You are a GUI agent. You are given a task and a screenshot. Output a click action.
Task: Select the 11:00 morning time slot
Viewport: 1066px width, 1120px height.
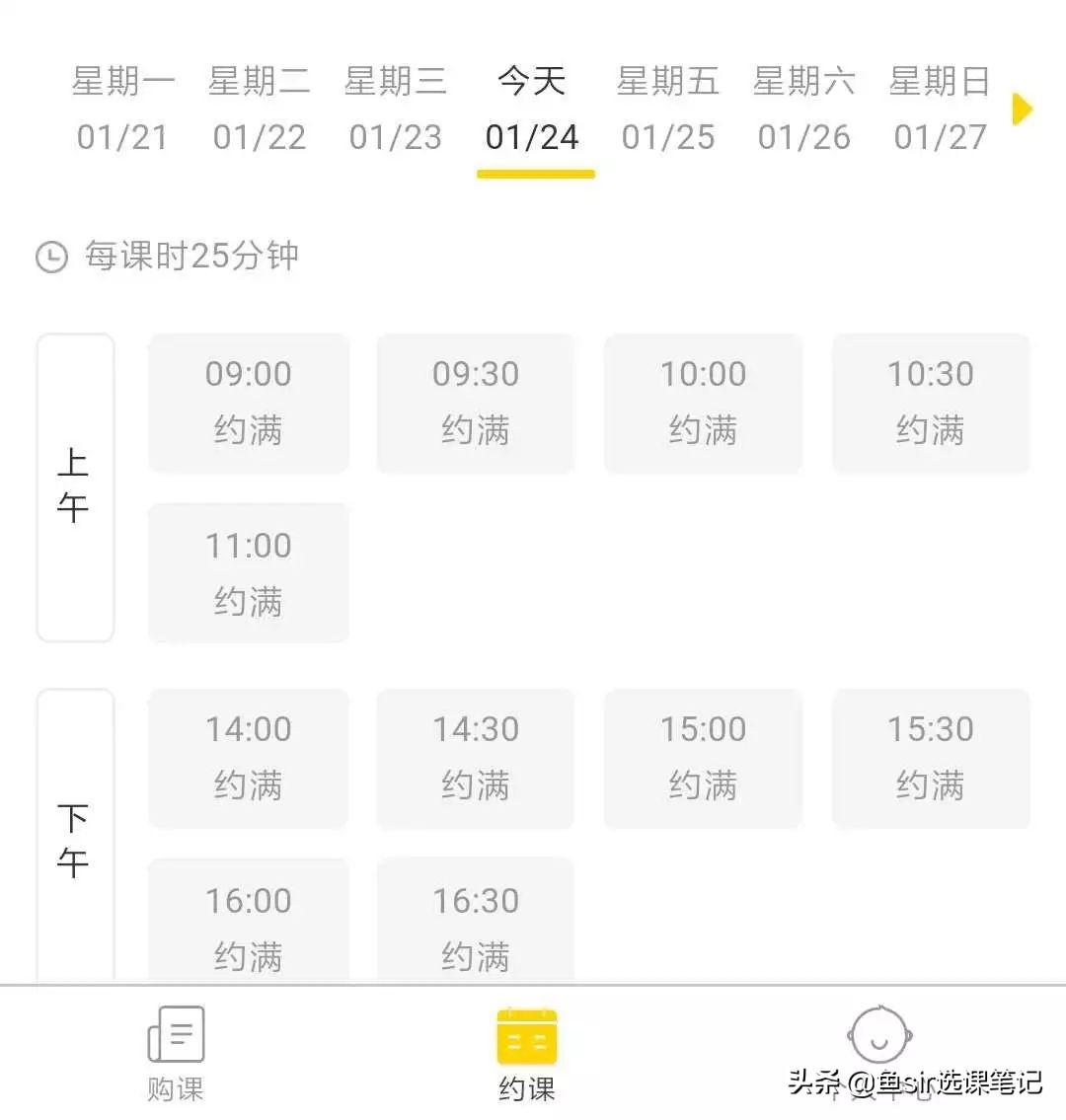pyautogui.click(x=248, y=572)
